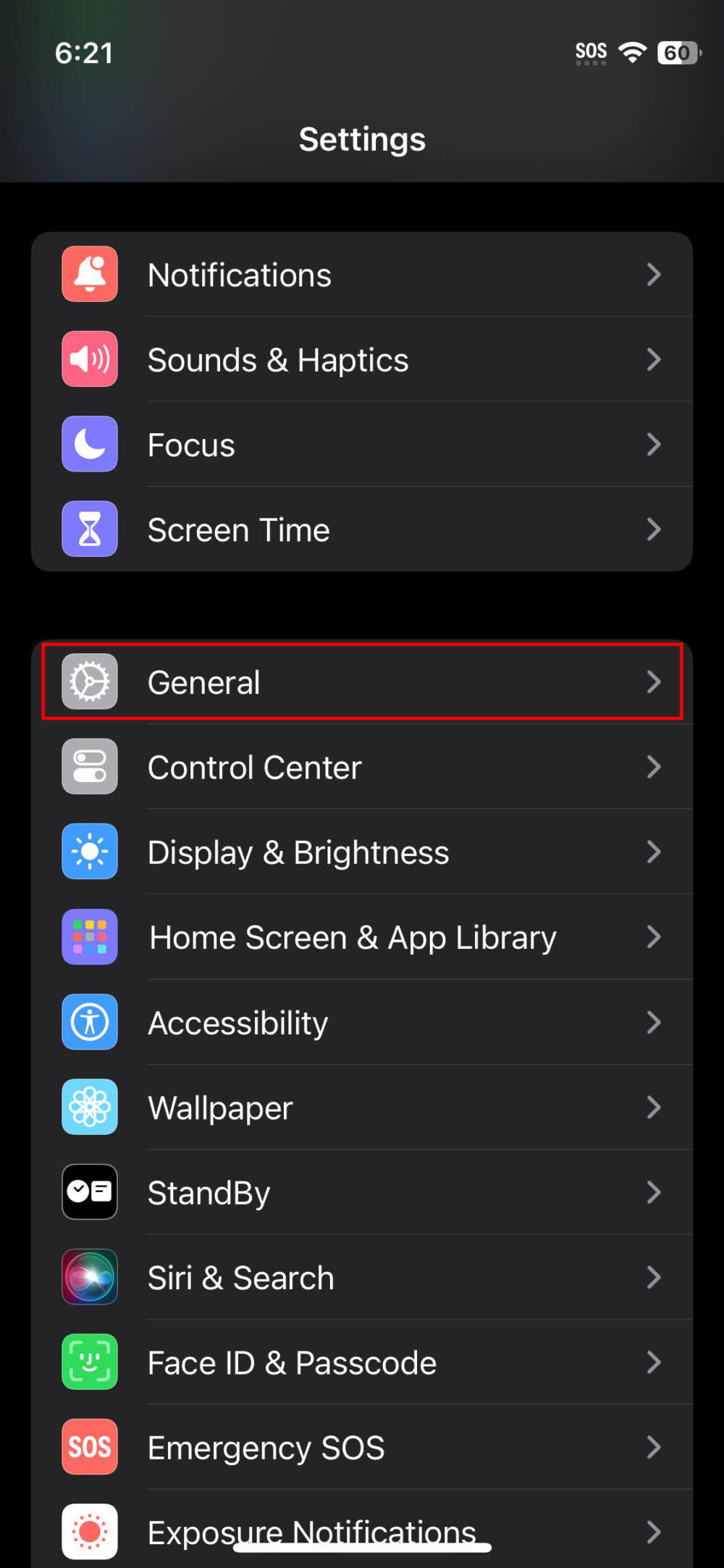This screenshot has width=724, height=1568.
Task: Expand Wallpaper via its chevron arrow
Action: tap(654, 1107)
